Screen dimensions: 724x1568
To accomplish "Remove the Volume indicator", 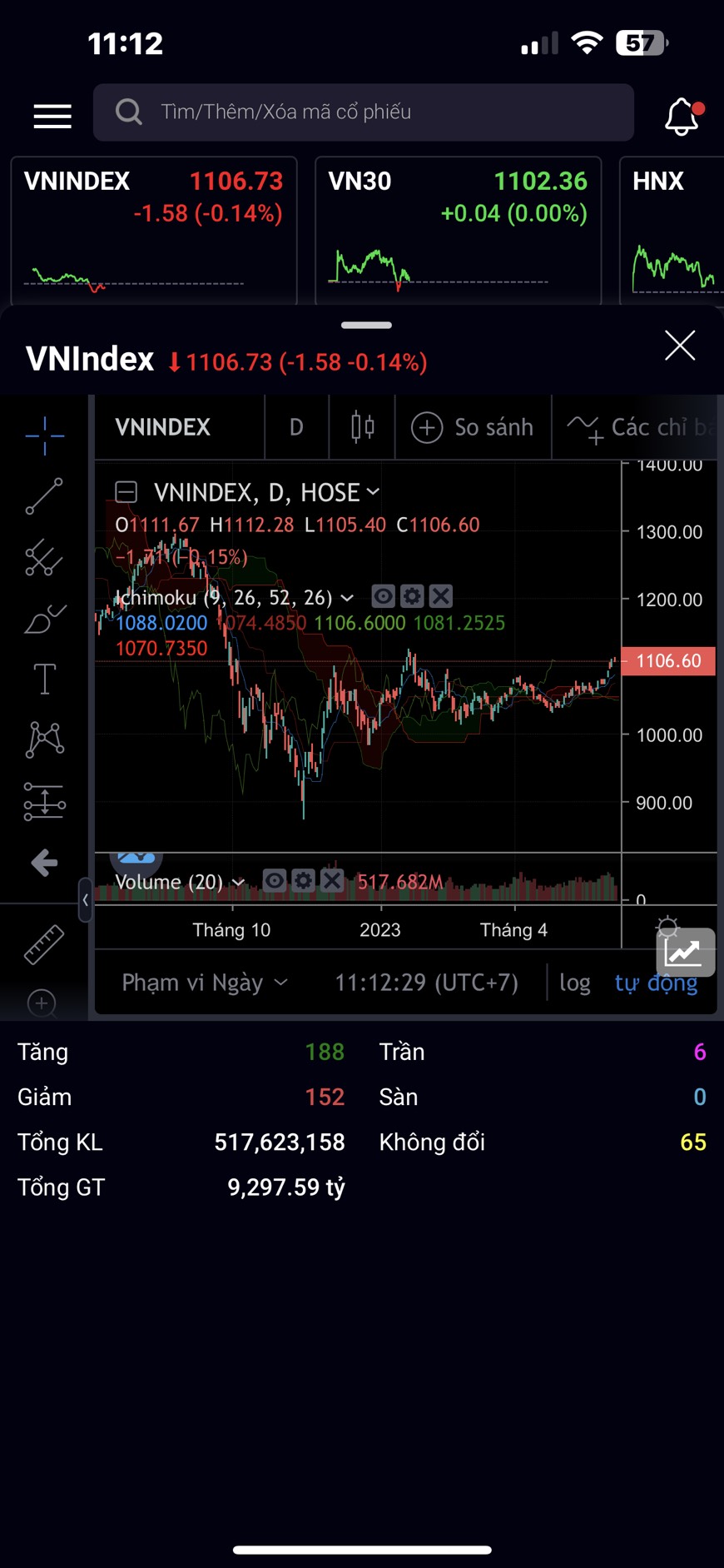I will pyautogui.click(x=332, y=880).
